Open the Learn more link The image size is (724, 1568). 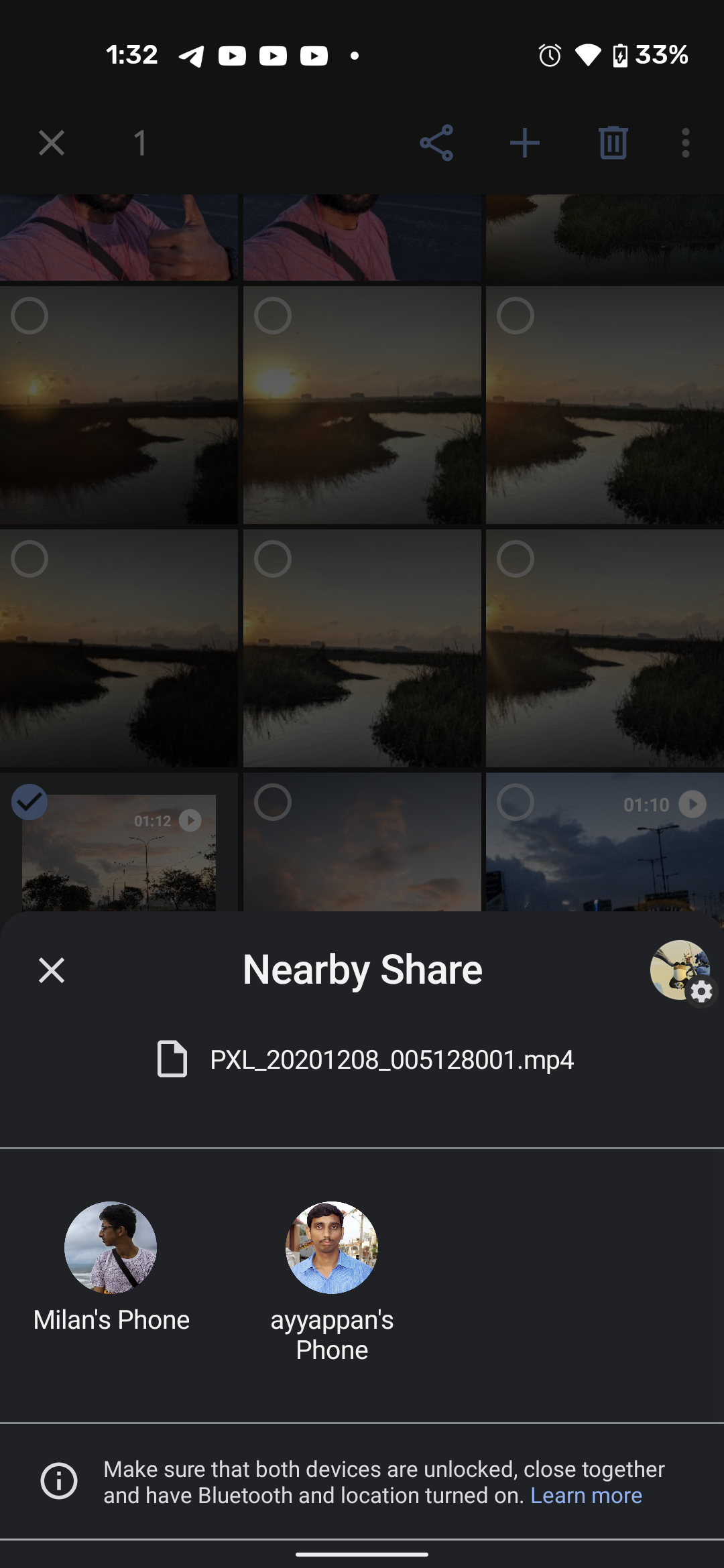click(x=586, y=1496)
